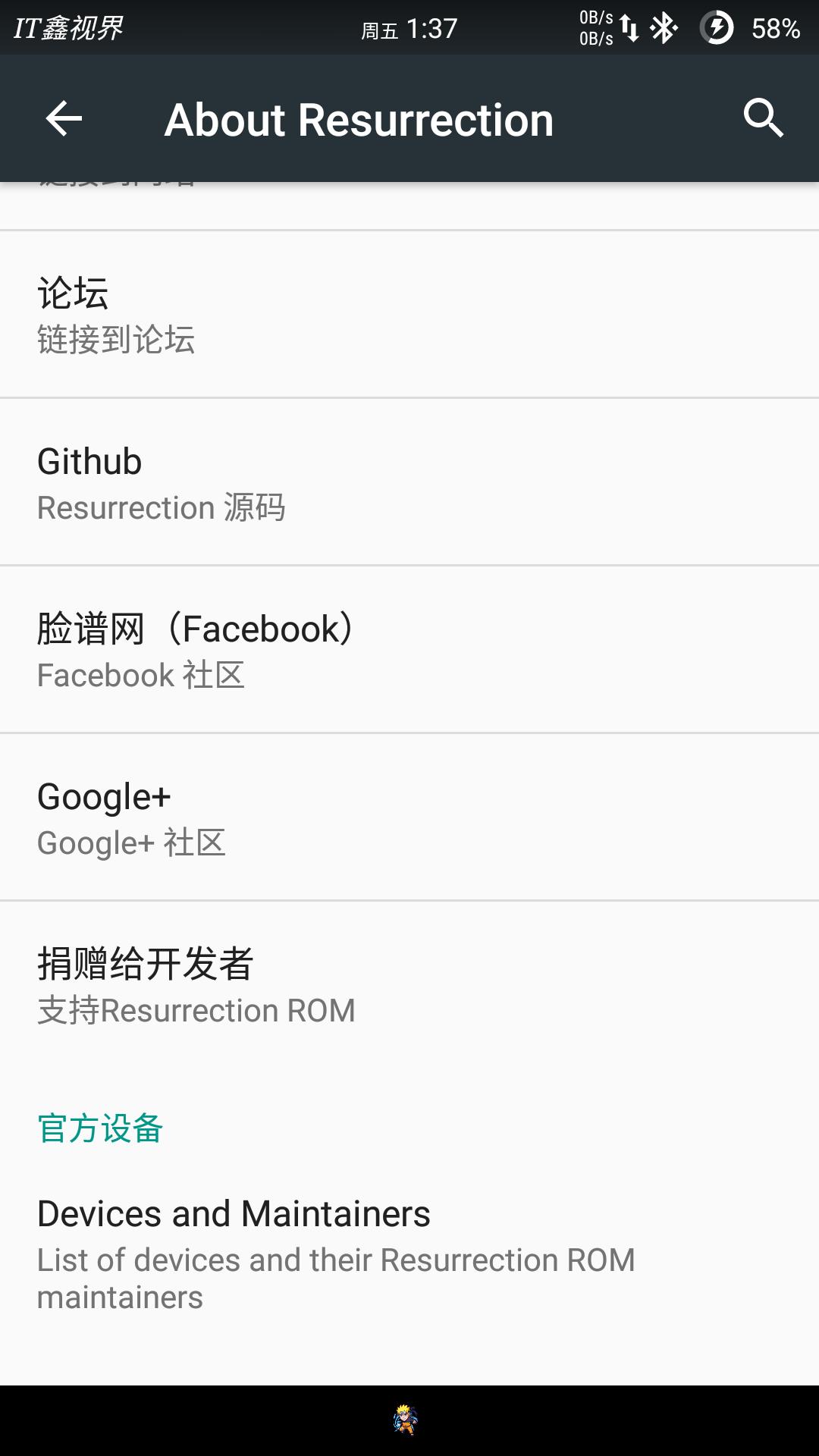Open the search icon in the toolbar
819x1456 pixels.
763,118
